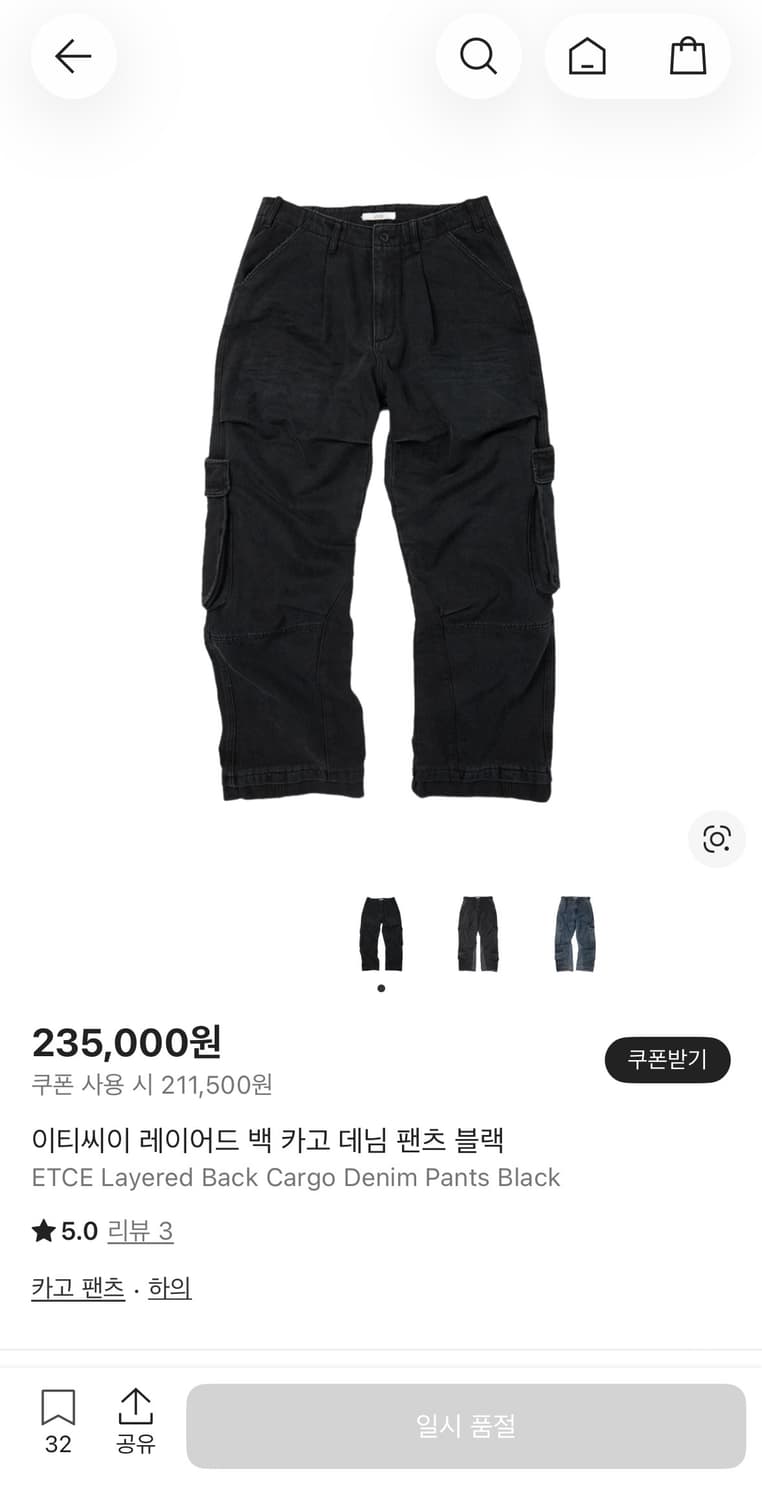Tap the main product image of black pants
Screen dimensions: 762x1500
380,490
